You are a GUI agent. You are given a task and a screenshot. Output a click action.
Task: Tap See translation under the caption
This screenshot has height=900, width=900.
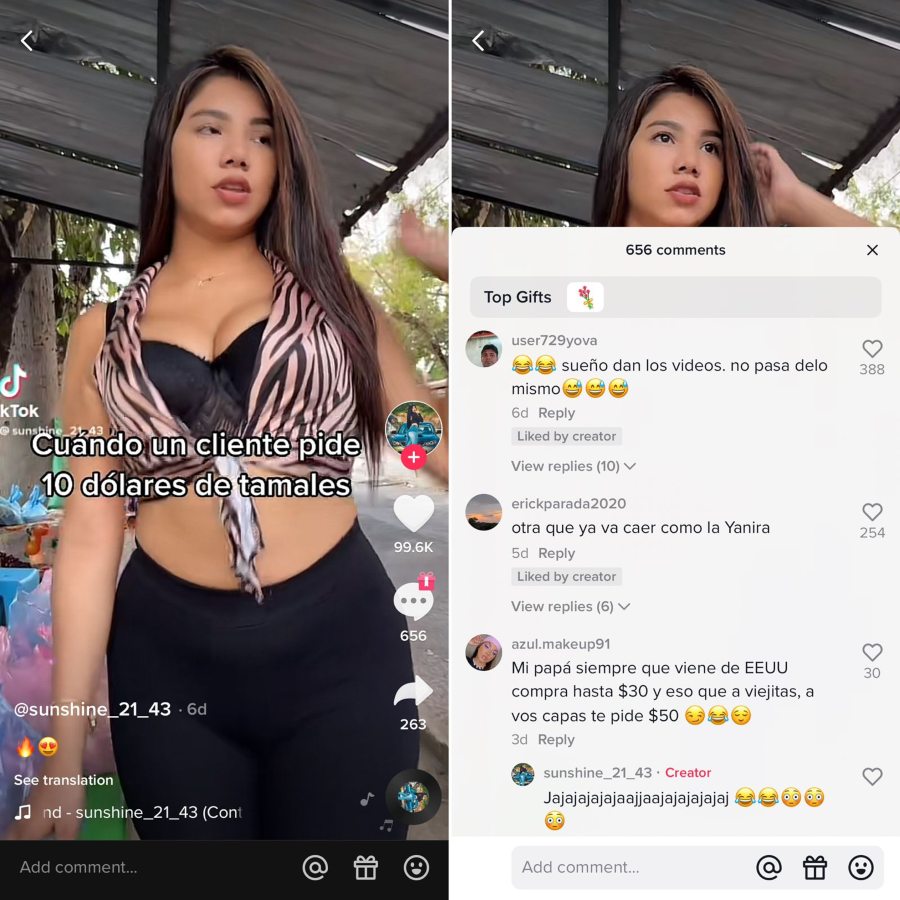[x=64, y=780]
